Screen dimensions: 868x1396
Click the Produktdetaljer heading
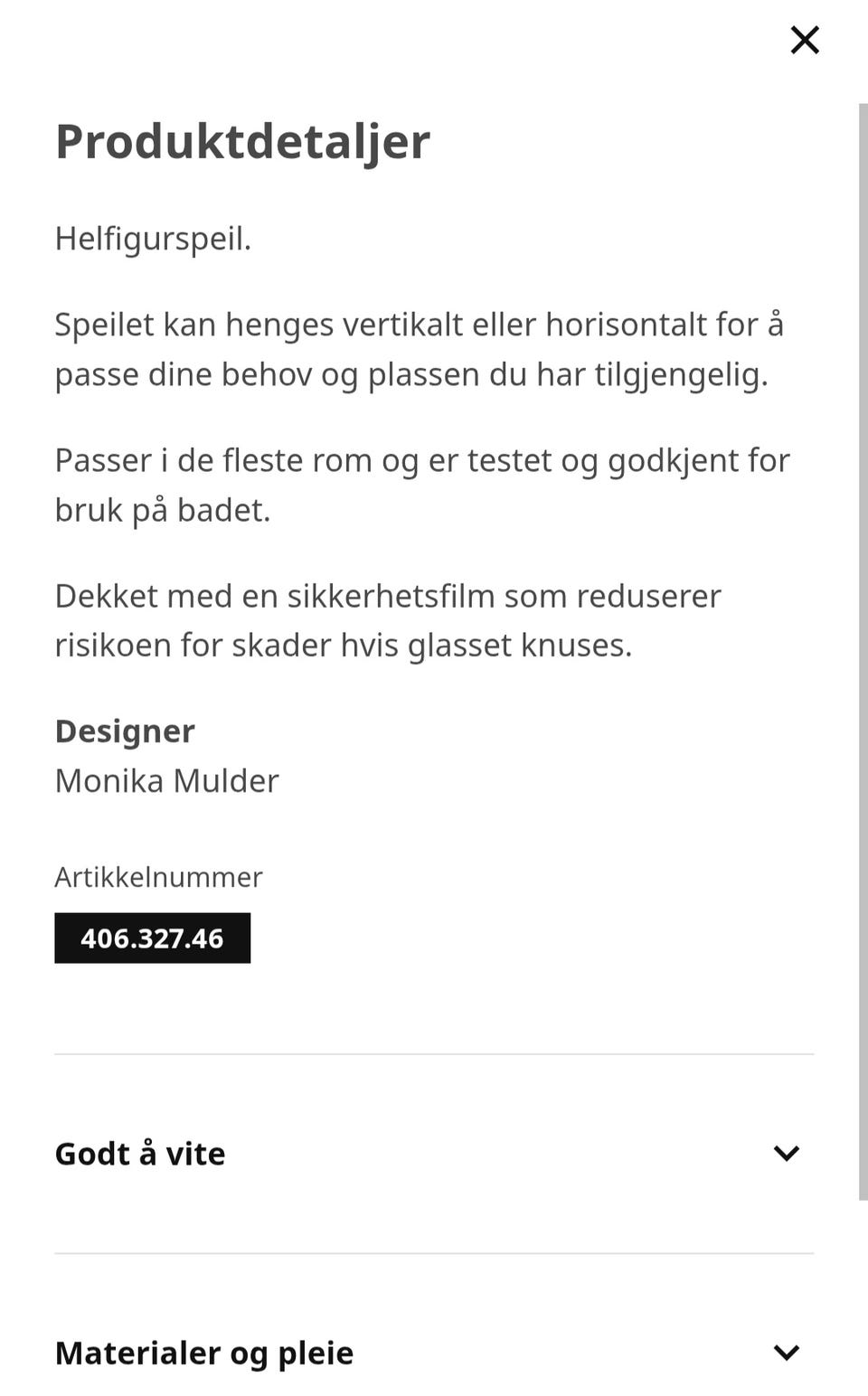[x=242, y=140]
